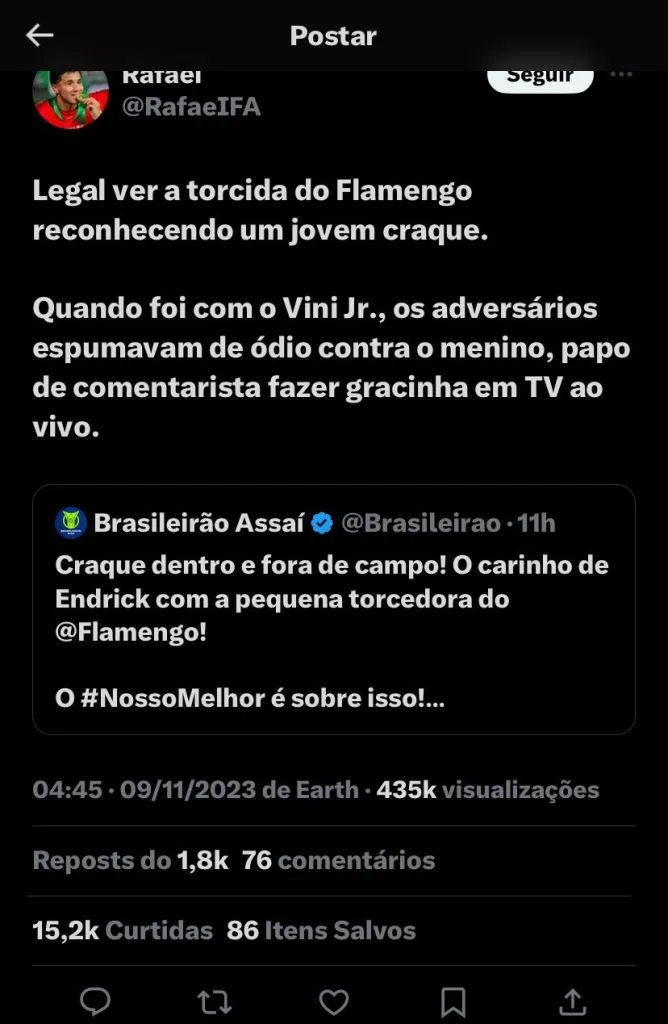Open the quoted Brasileirão Assaí post
The width and height of the screenshot is (668, 1024).
tap(334, 610)
